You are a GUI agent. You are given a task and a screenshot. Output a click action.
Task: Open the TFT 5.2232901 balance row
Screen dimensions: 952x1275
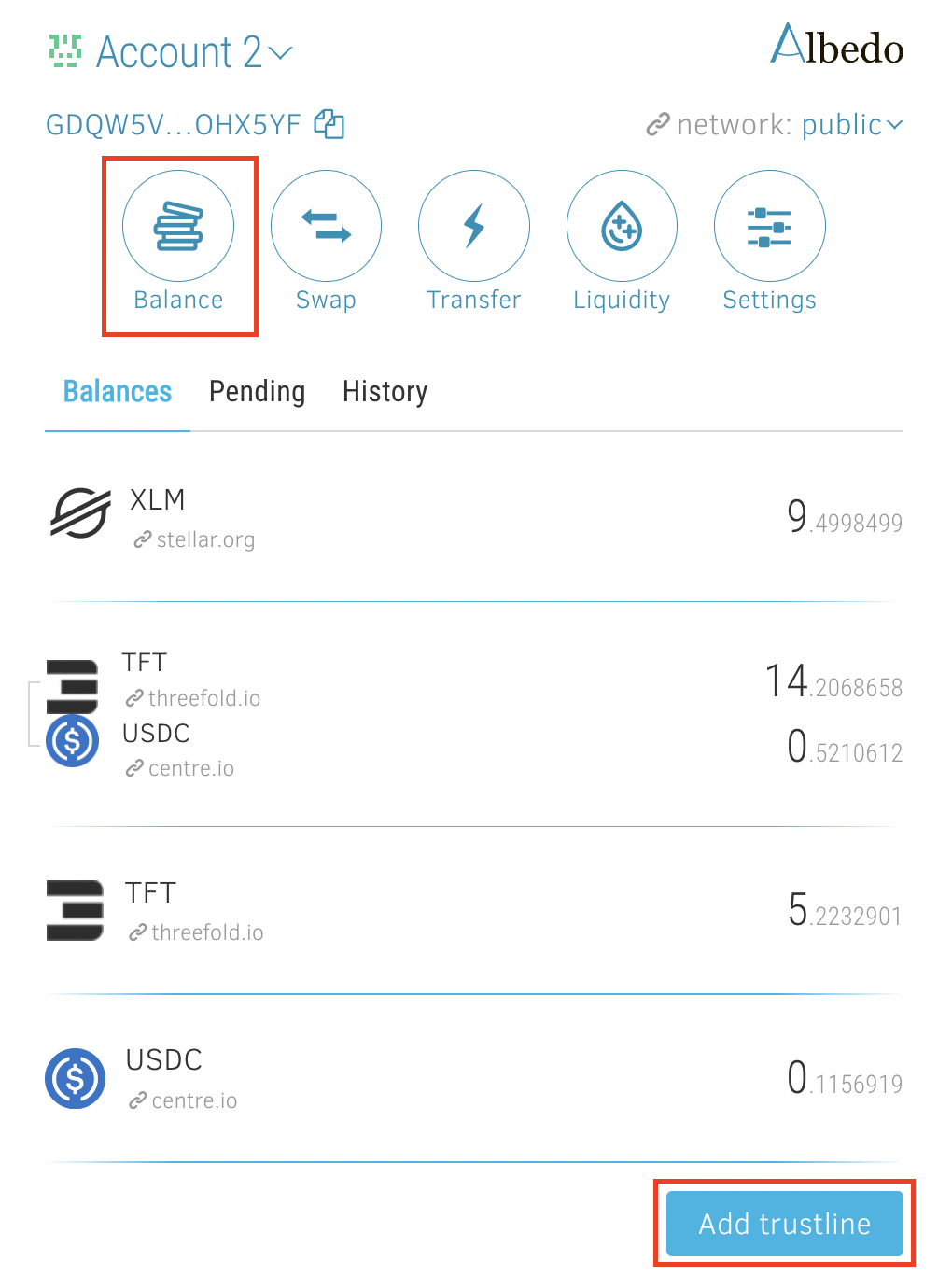click(x=473, y=910)
